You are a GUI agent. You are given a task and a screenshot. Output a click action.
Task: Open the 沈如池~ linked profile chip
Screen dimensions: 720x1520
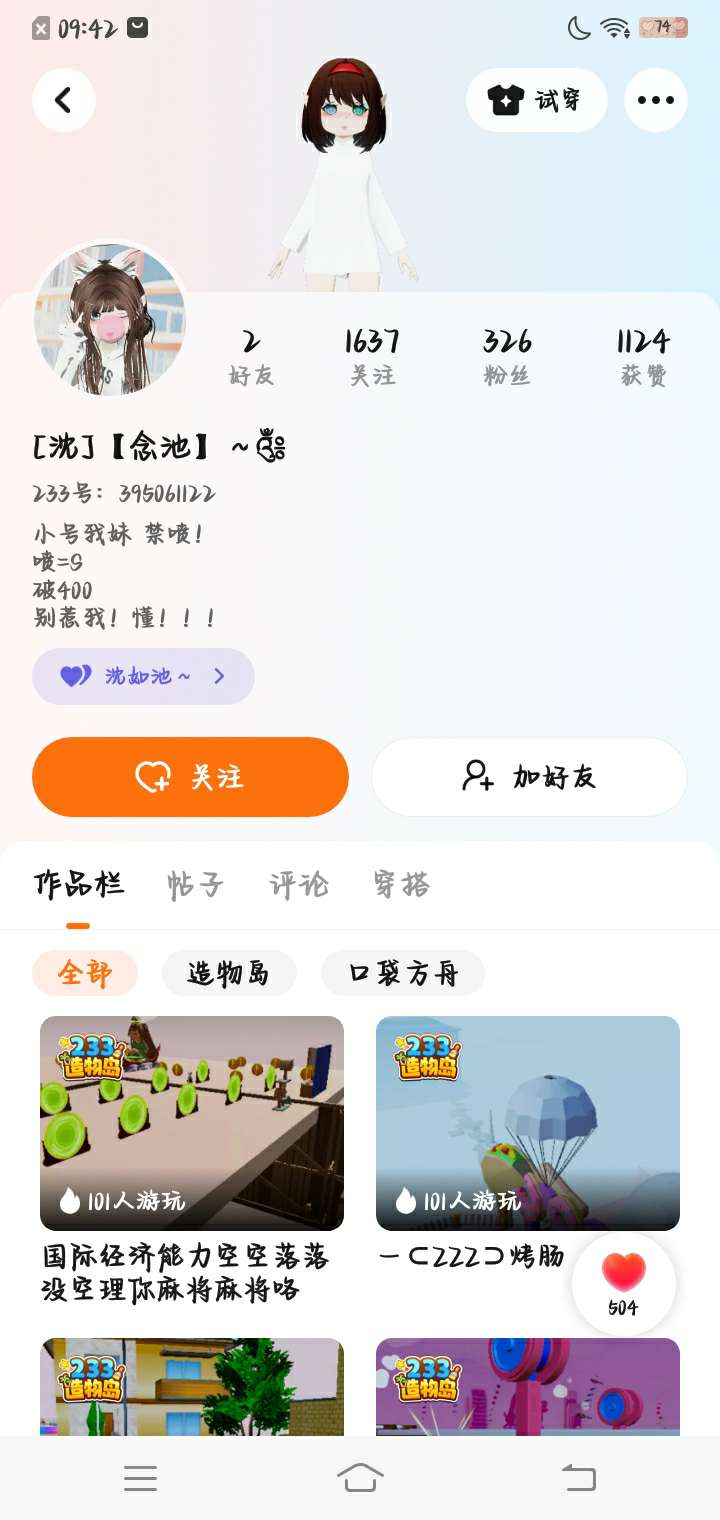[x=143, y=677]
